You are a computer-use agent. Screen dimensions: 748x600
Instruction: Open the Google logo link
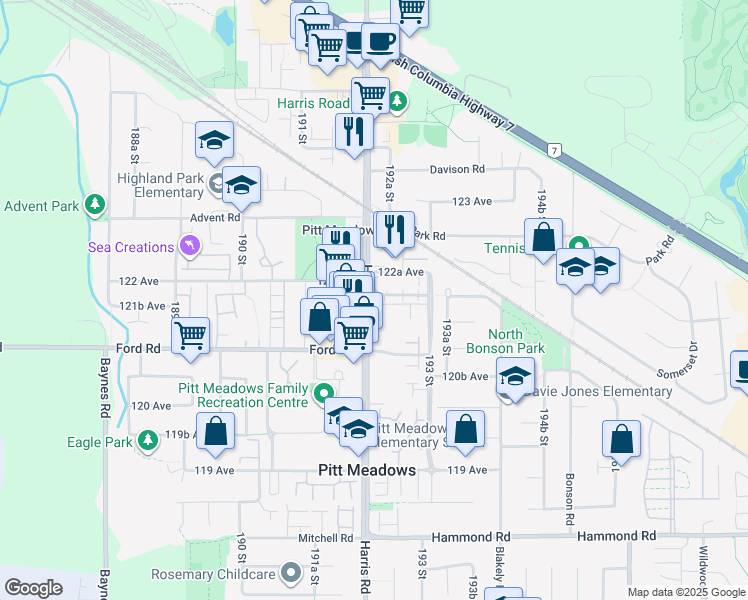coord(33,588)
